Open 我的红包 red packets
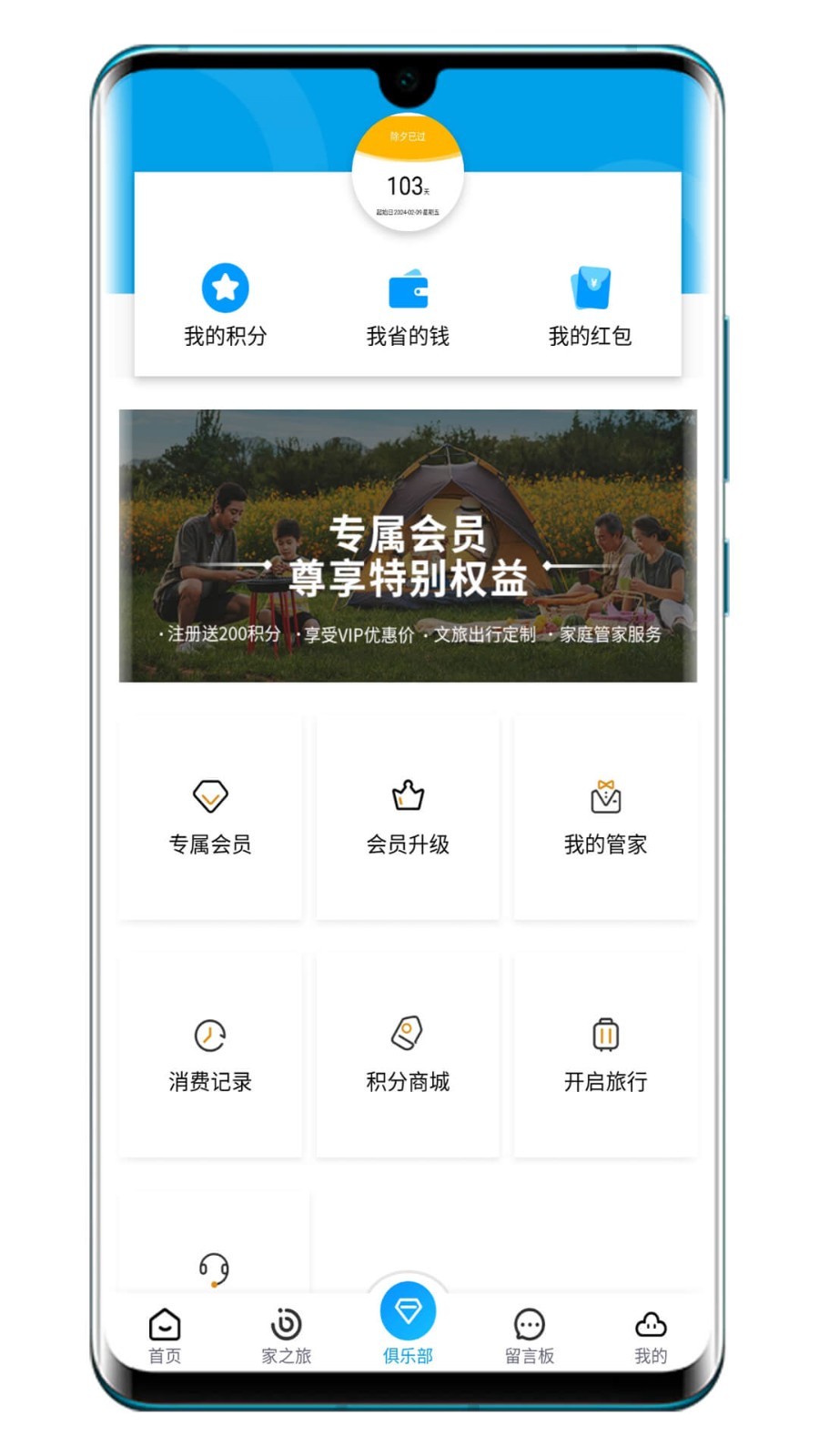This screenshot has width=819, height=1456. pyautogui.click(x=590, y=306)
